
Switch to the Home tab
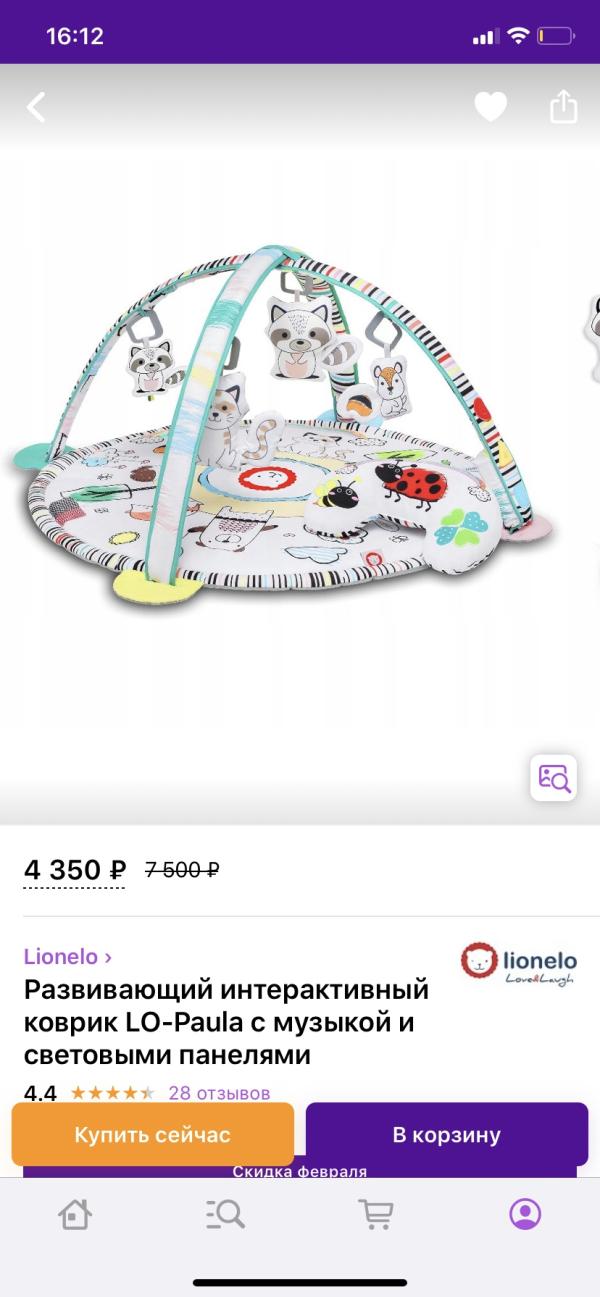(x=75, y=1214)
